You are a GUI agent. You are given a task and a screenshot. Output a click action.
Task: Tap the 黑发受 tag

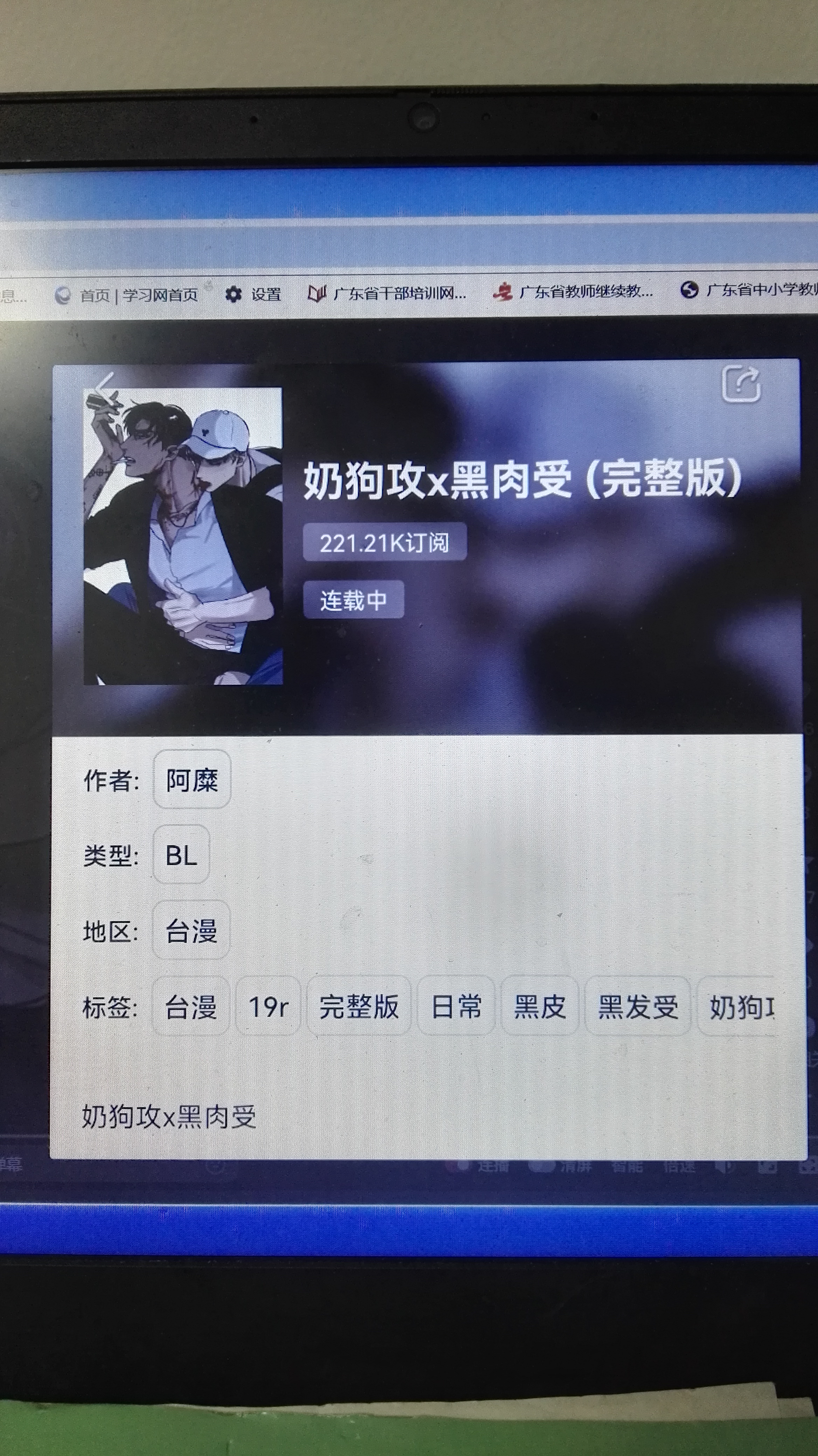(x=638, y=1007)
